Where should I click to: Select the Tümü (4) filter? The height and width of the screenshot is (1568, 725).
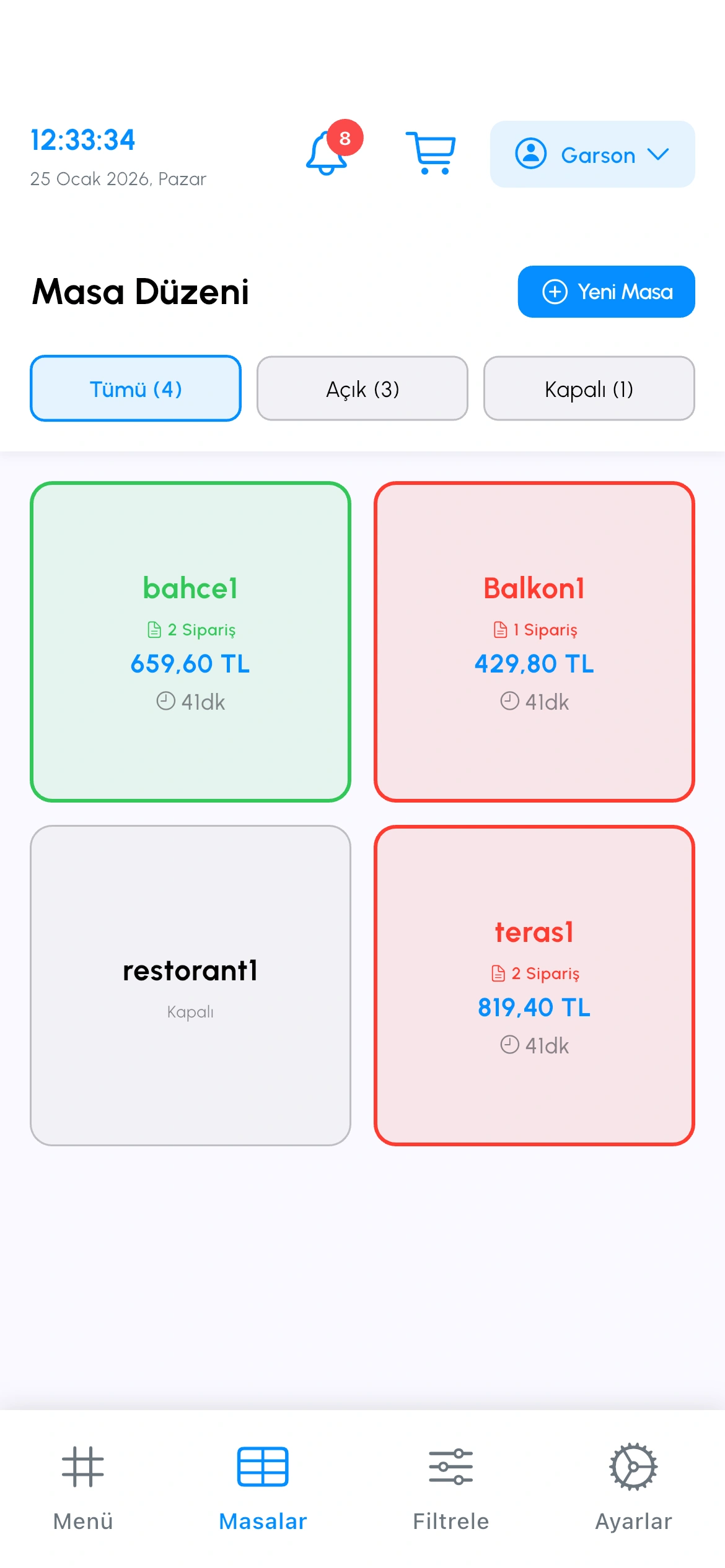coord(136,389)
